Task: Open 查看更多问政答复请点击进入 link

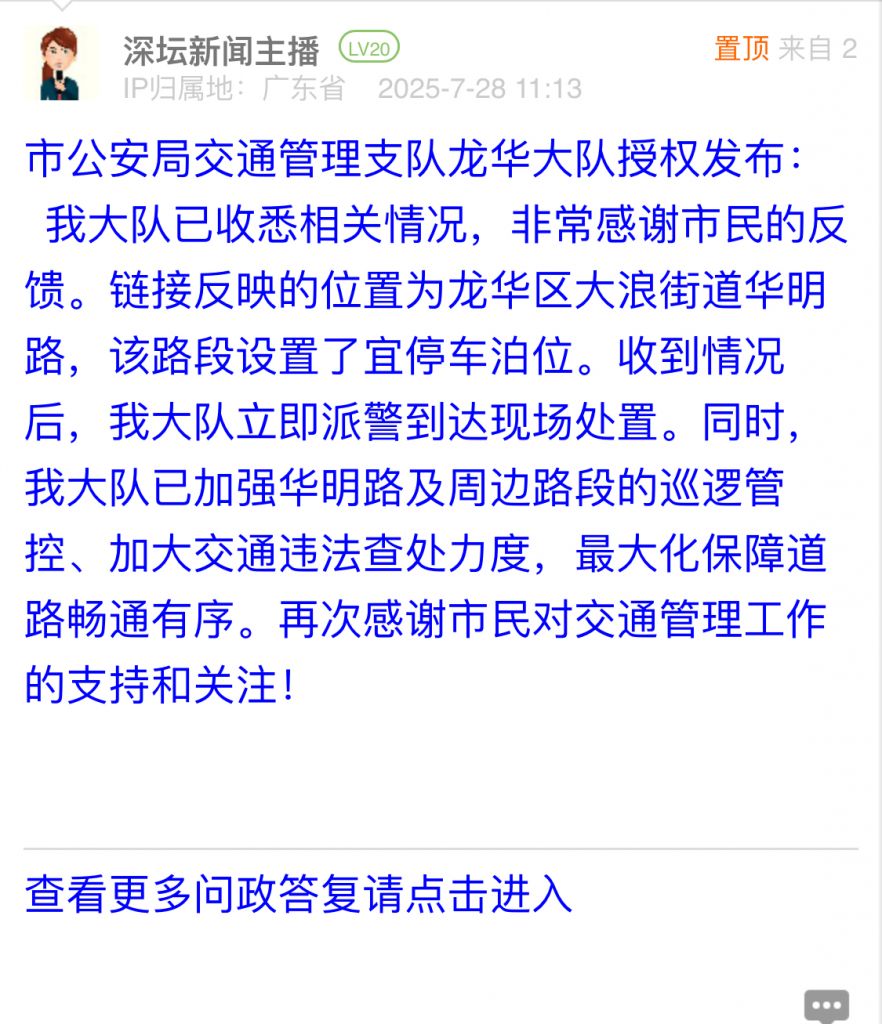Action: [298, 894]
